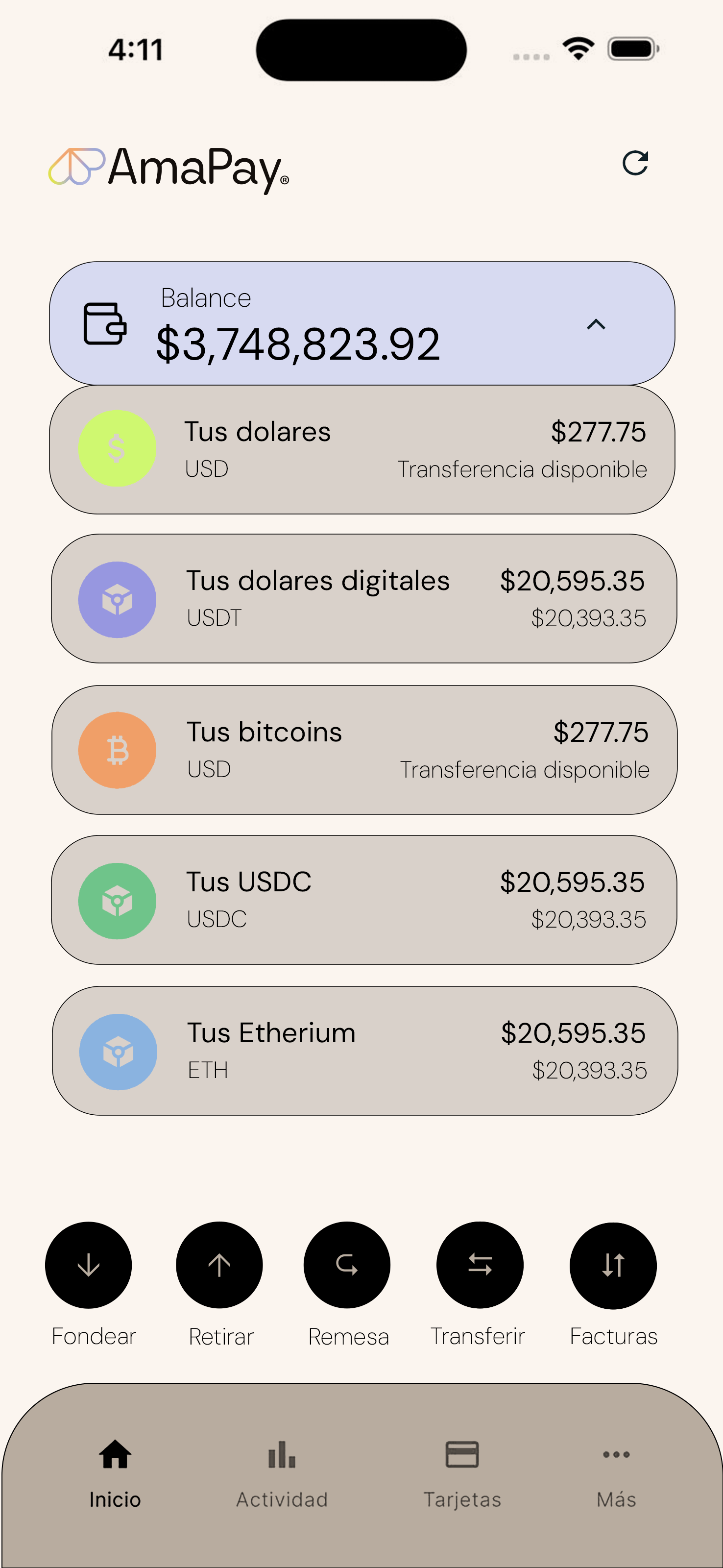Tap the USDT purple token icon
This screenshot has width=723, height=1568.
click(x=118, y=600)
